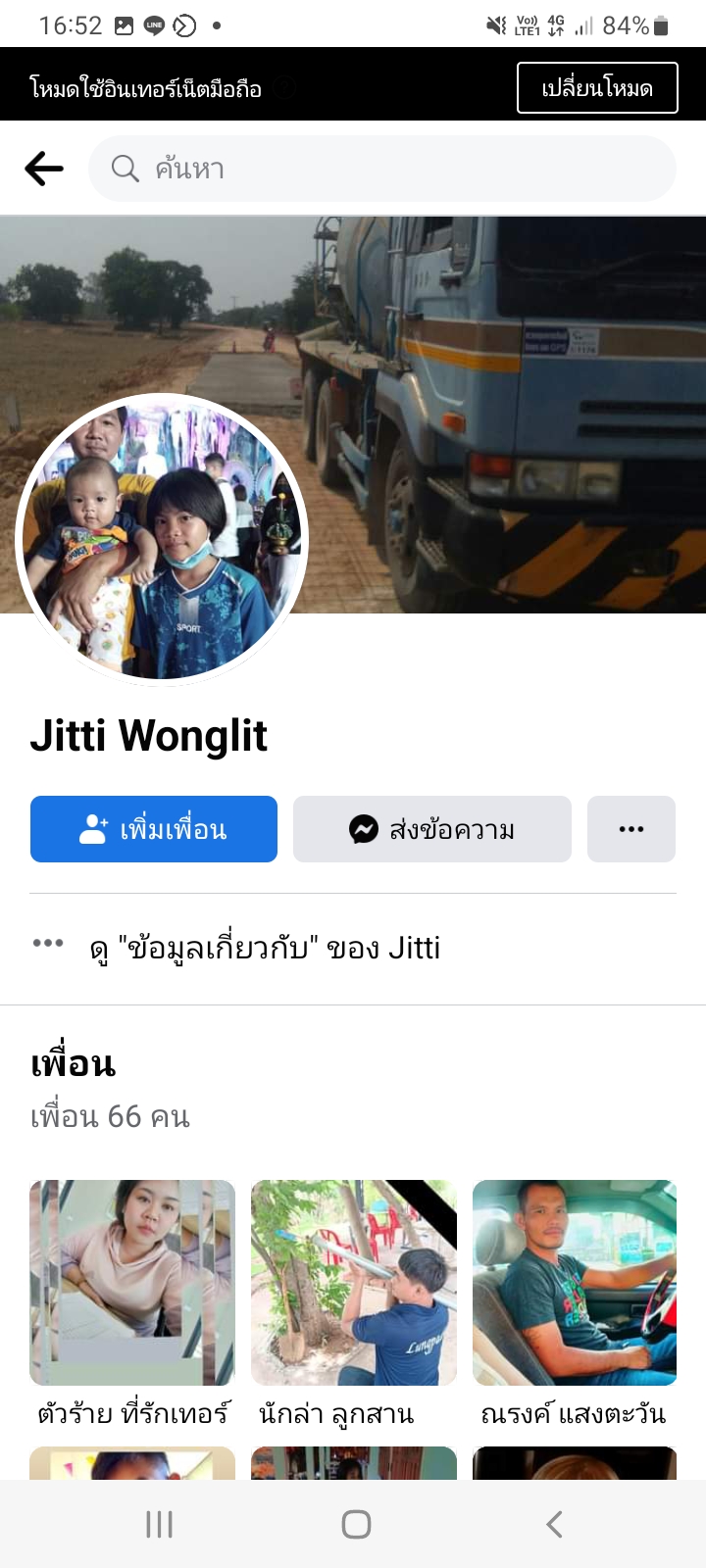Viewport: 706px width, 1568px height.
Task: Go back using the arrow icon
Action: (44, 169)
